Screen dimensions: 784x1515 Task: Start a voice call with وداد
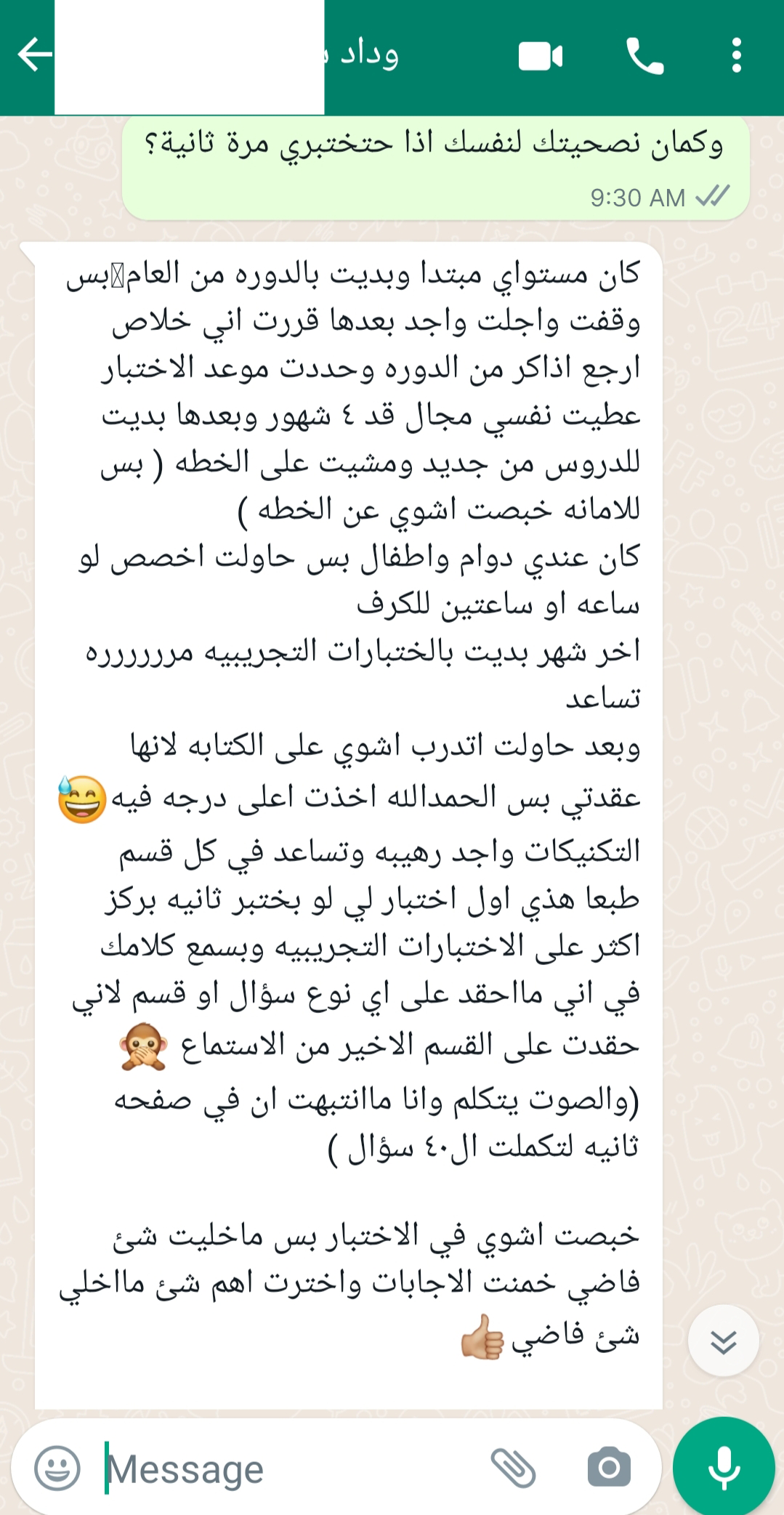point(644,56)
